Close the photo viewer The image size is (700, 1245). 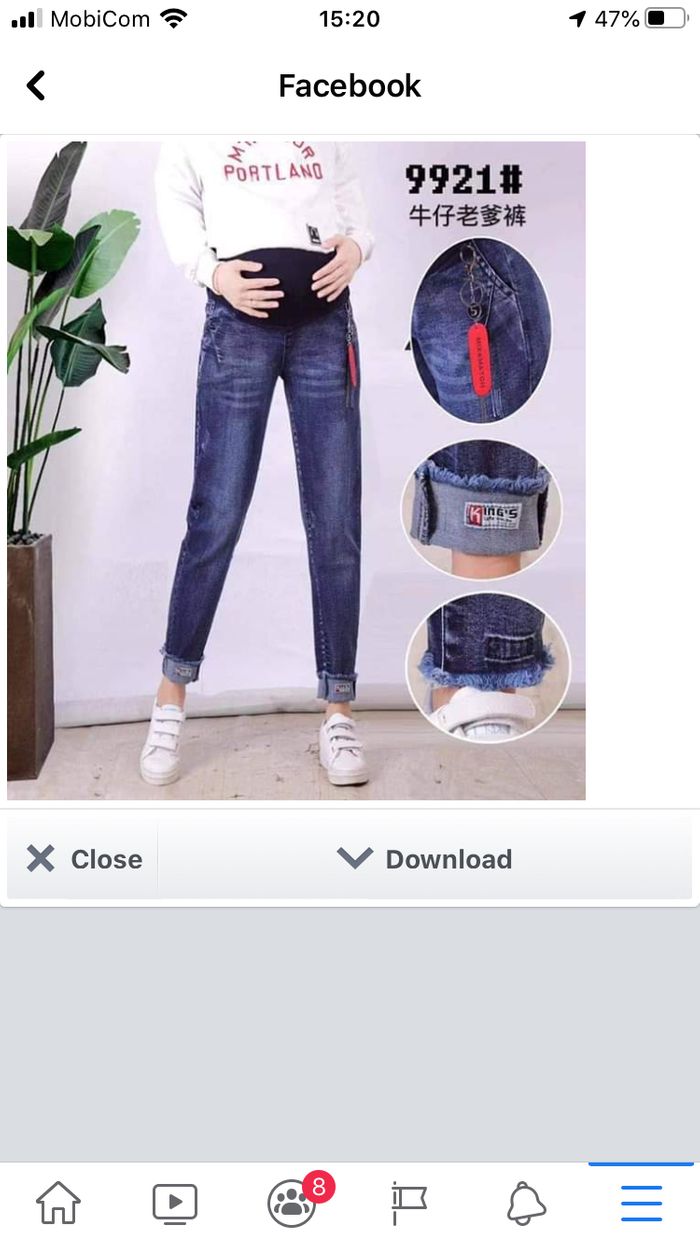tap(84, 859)
